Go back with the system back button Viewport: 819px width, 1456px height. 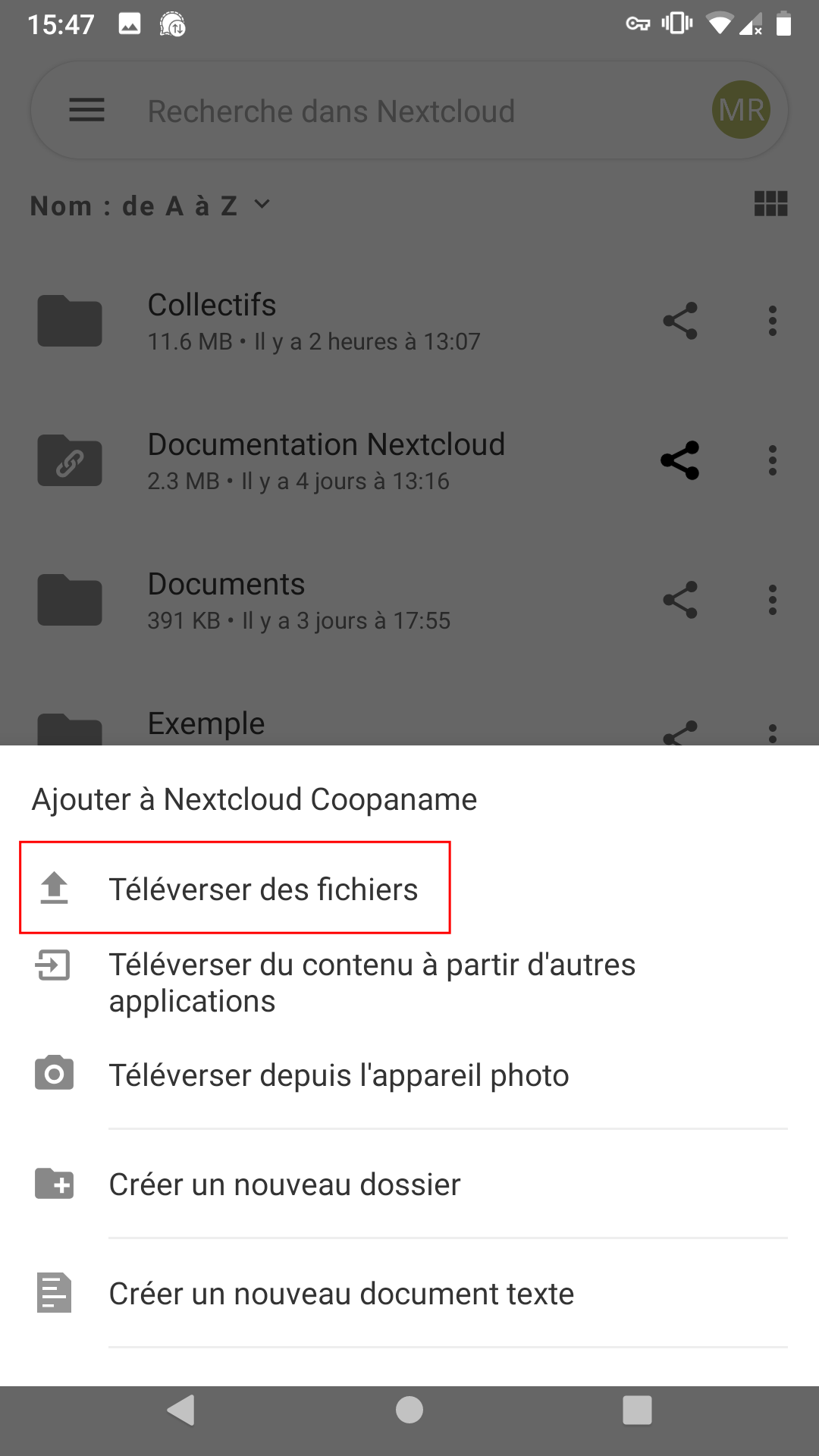pyautogui.click(x=181, y=1410)
